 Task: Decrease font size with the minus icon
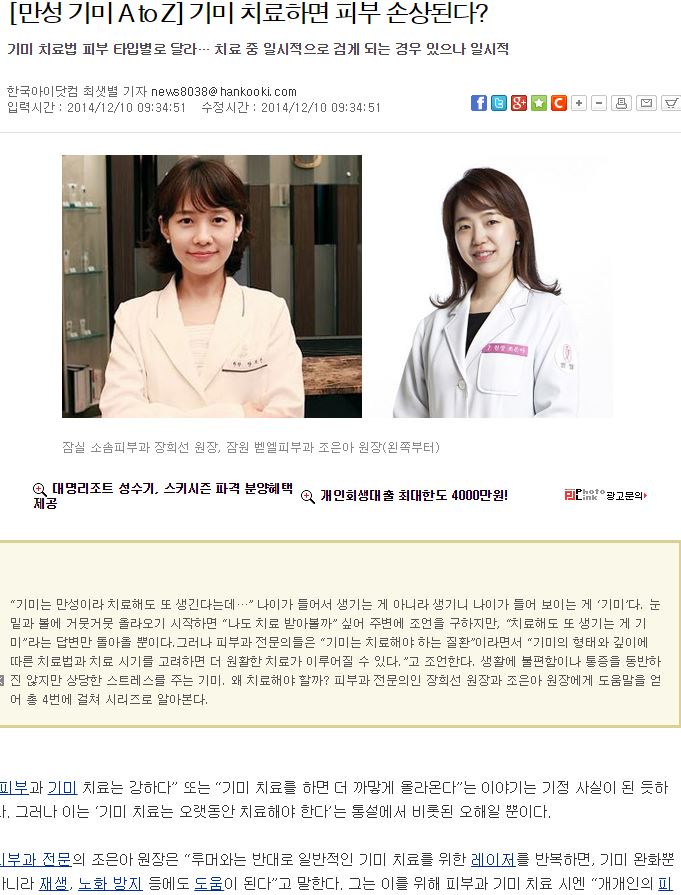[x=599, y=103]
